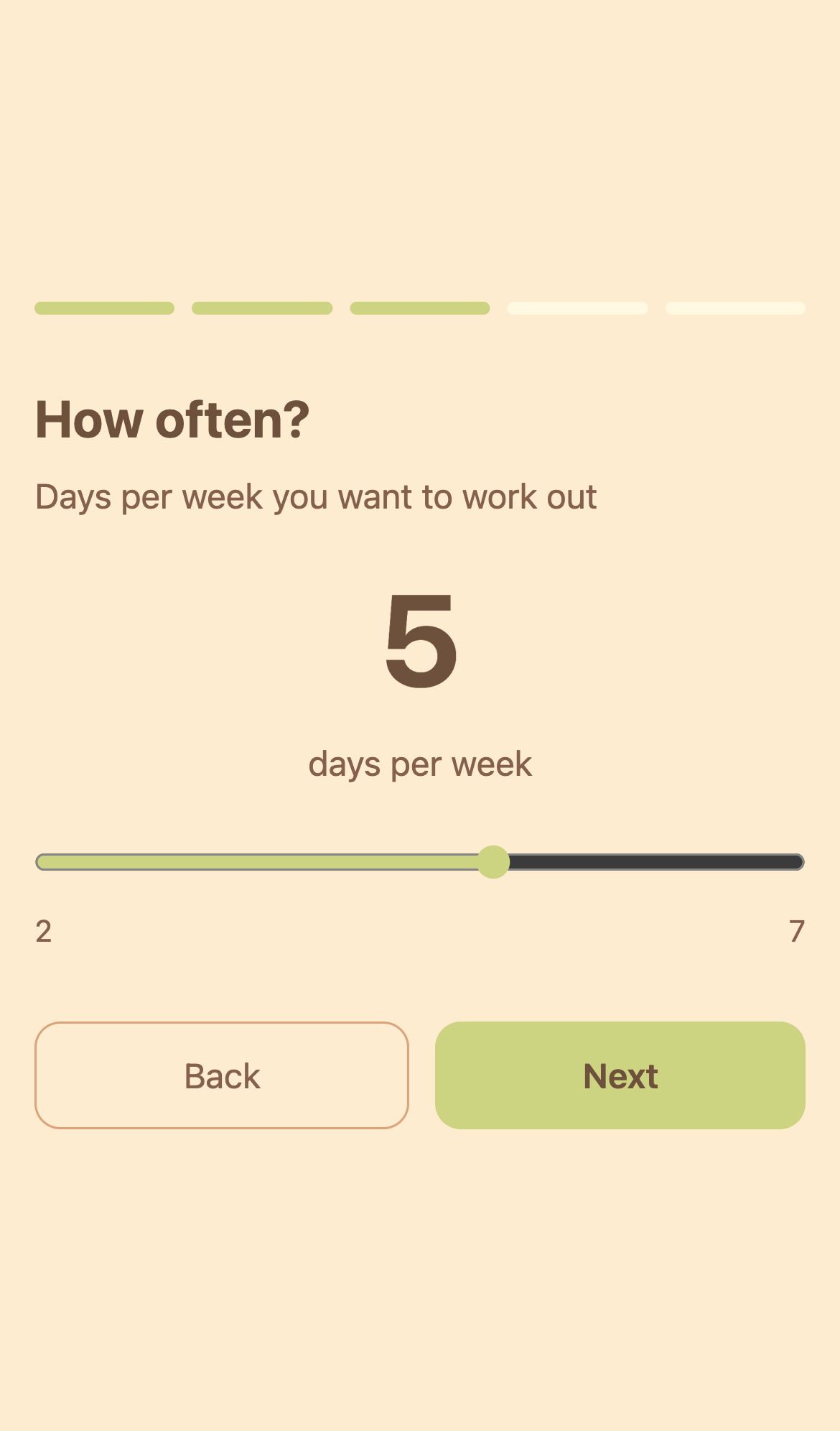
Task: Click the second progress bar segment
Action: [x=262, y=307]
